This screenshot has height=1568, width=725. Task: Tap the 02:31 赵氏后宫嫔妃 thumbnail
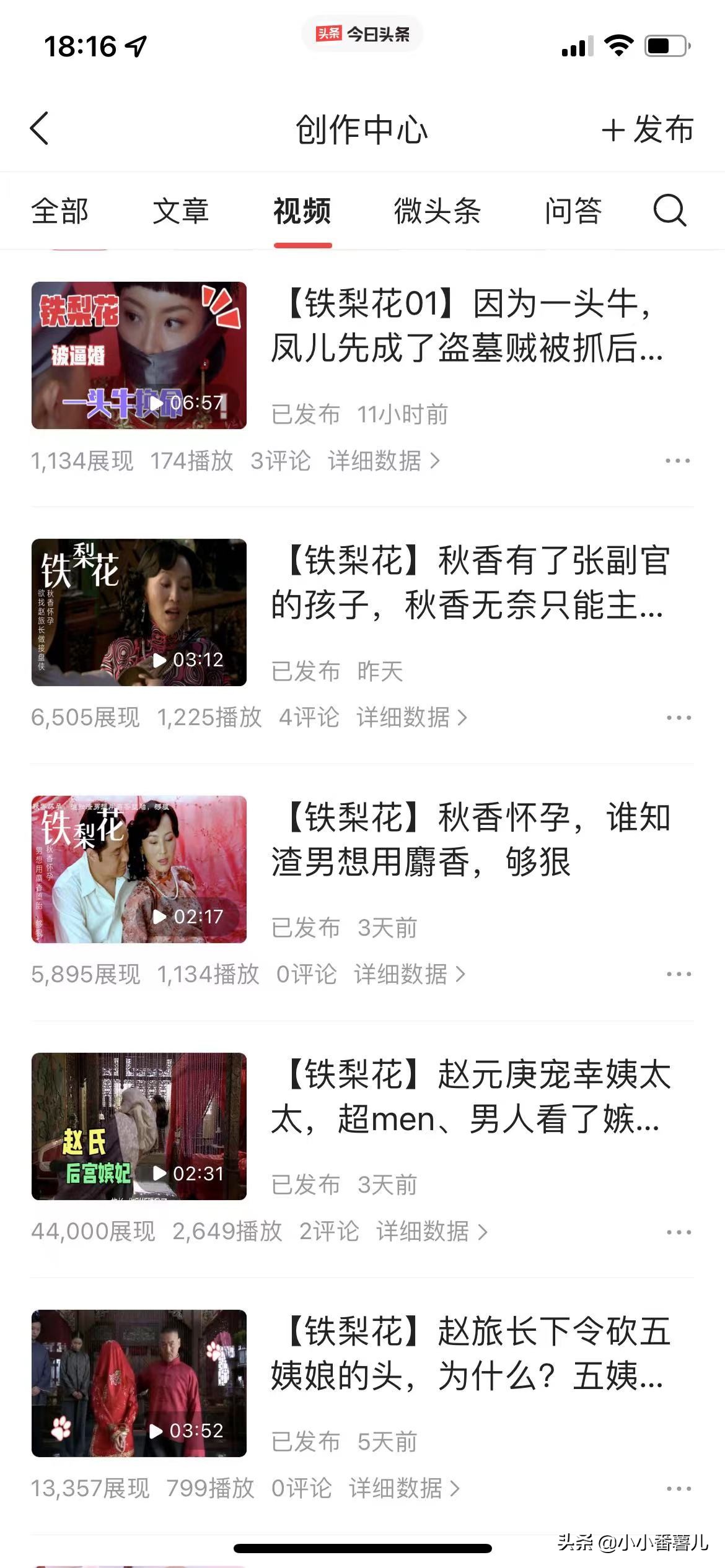[139, 1127]
